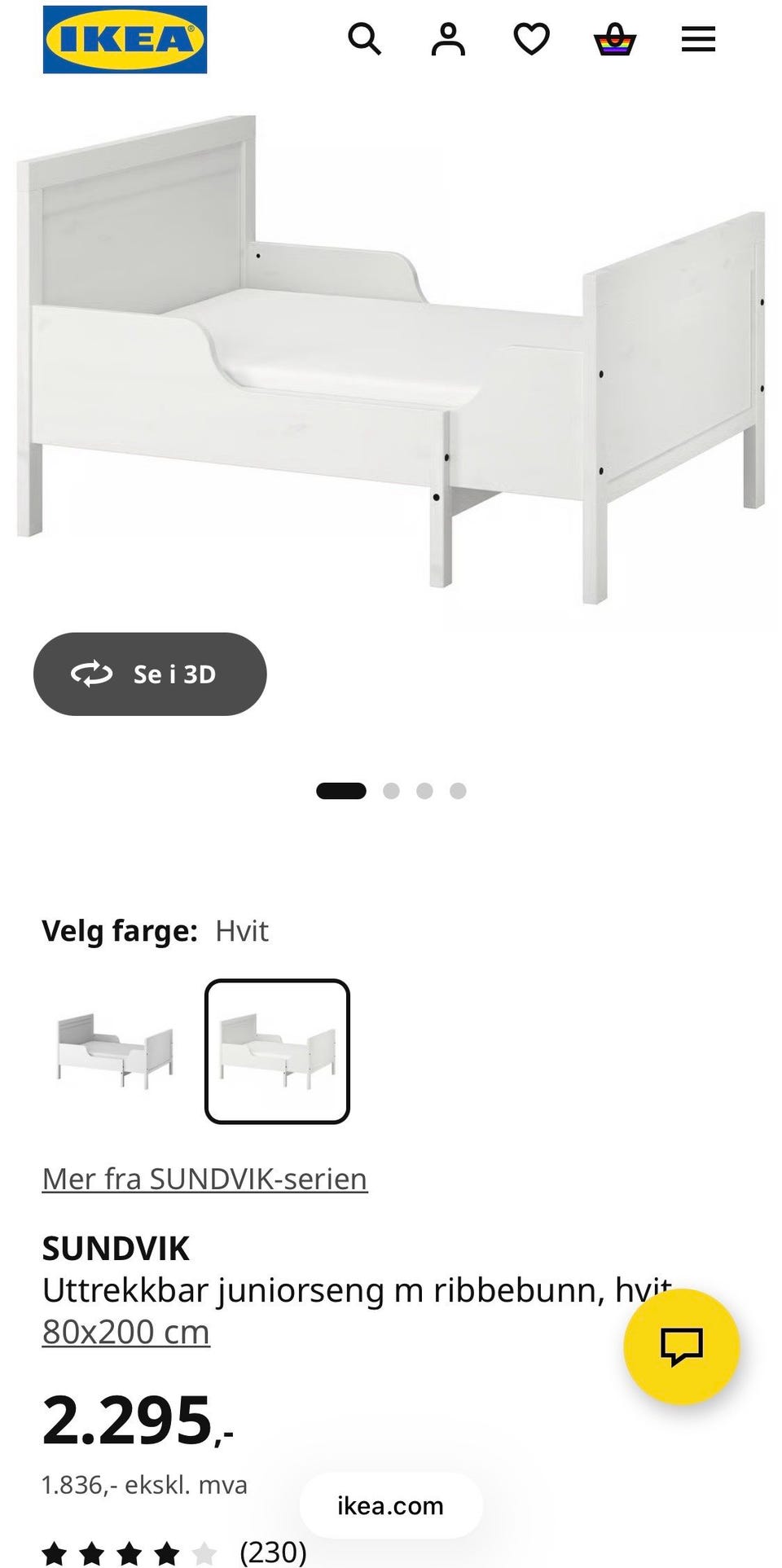Open the yellow chat bubble button
Viewport: 782px width, 1568px height.
coord(681,1346)
